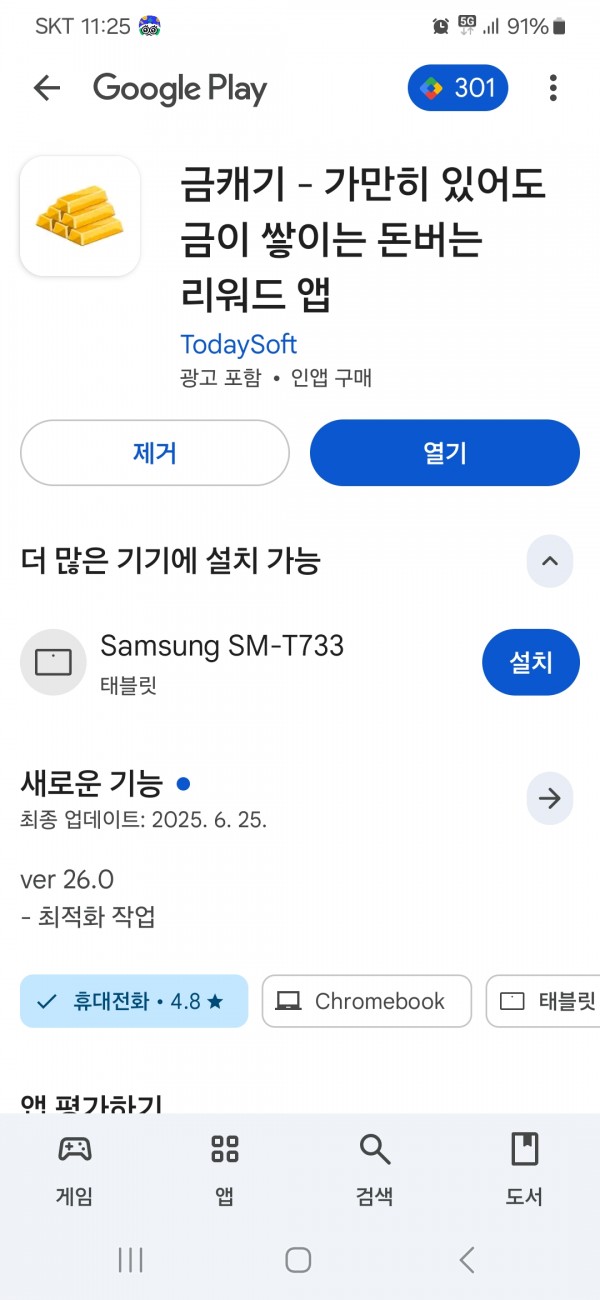
Task: Collapse the 더 많은 기기에 설치 가능 section
Action: coord(550,561)
